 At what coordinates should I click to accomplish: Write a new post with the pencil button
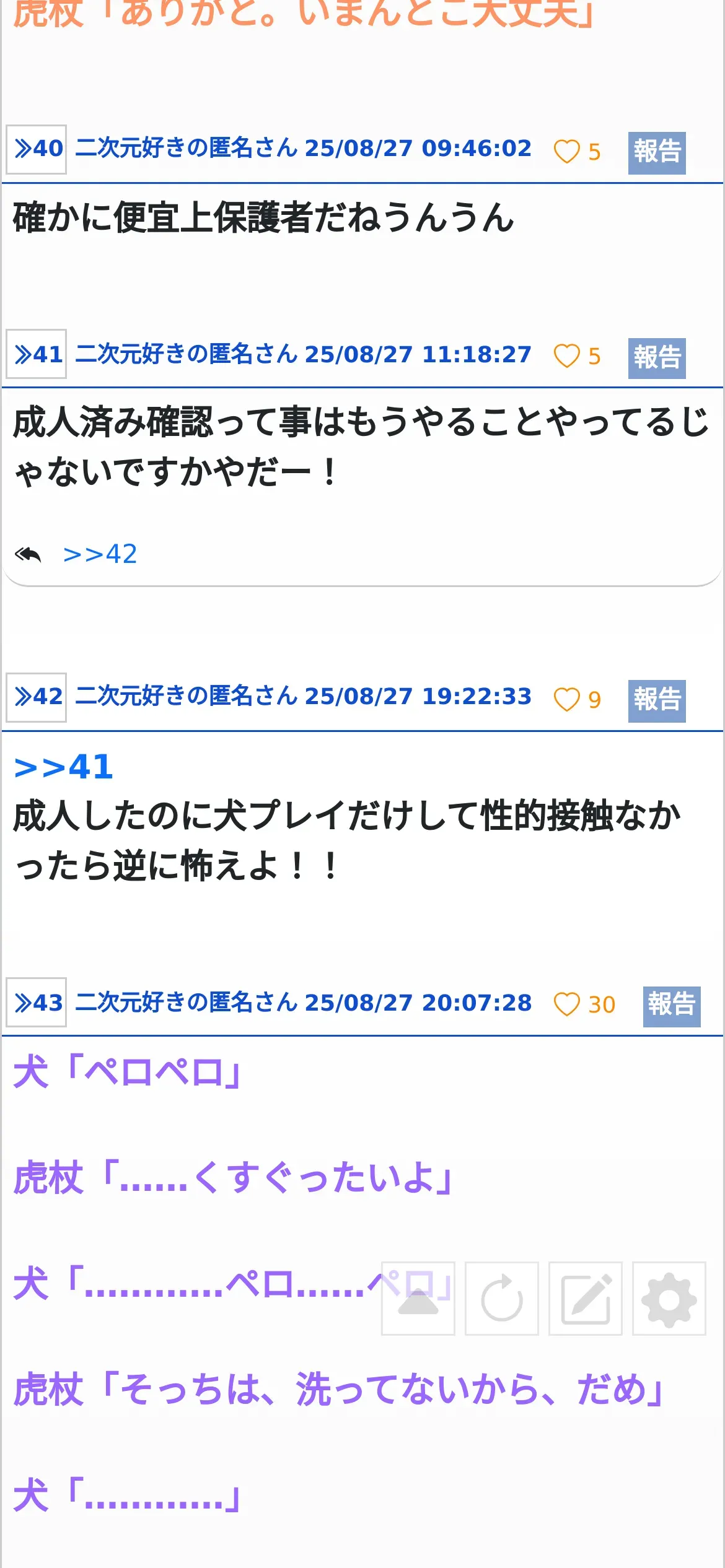[x=586, y=1299]
